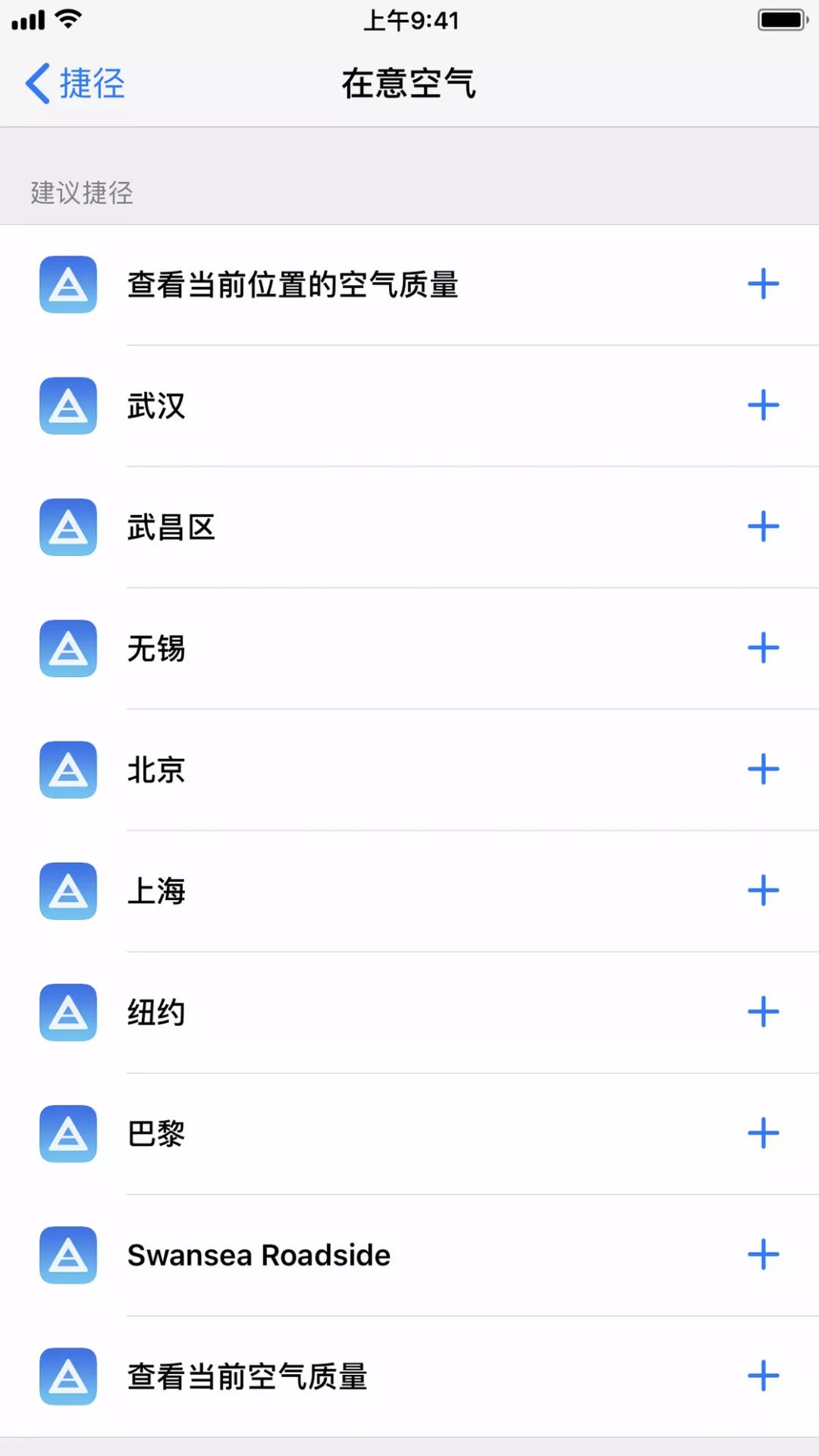
Task: Click the 在意空气 app icon beside 武汉
Action: pyautogui.click(x=67, y=406)
